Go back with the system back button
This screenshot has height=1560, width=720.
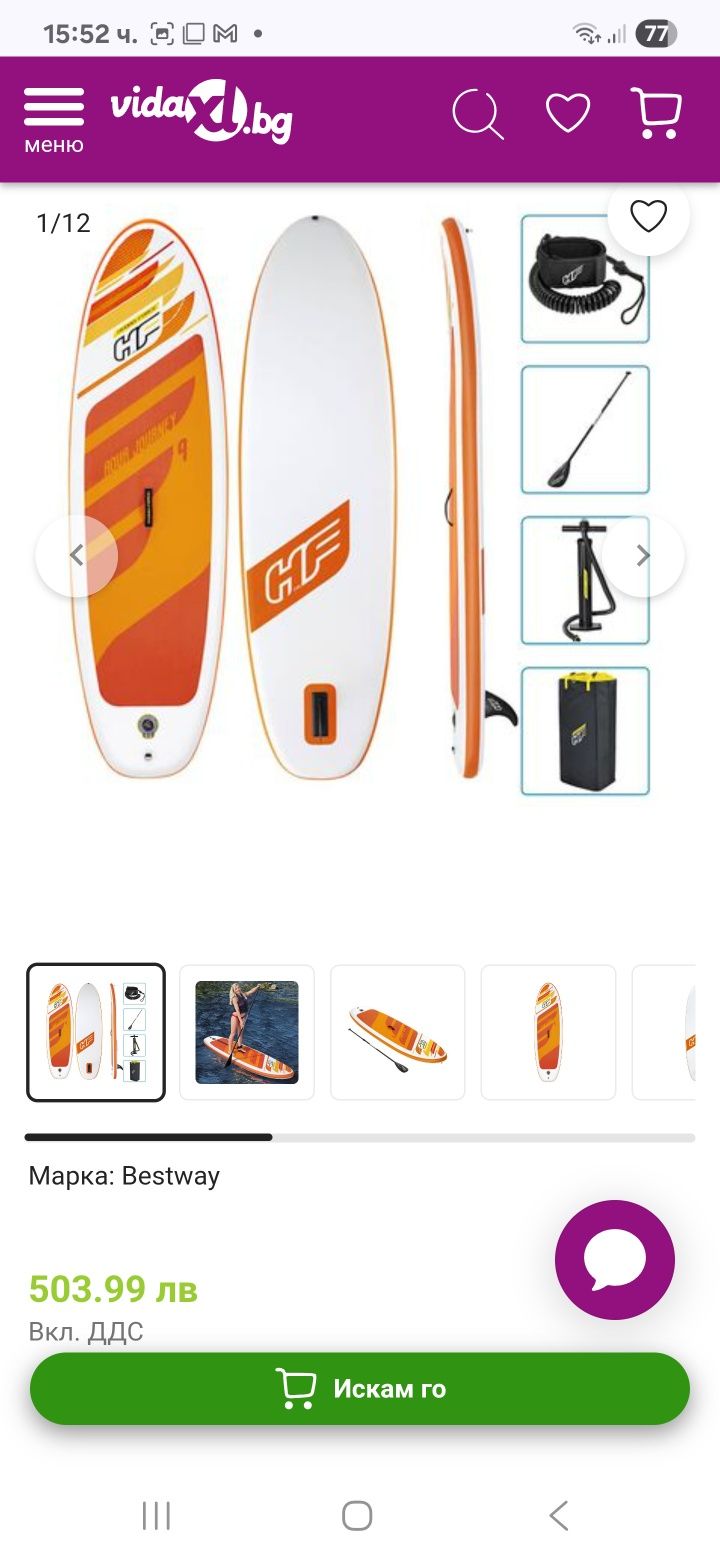pos(559,1515)
